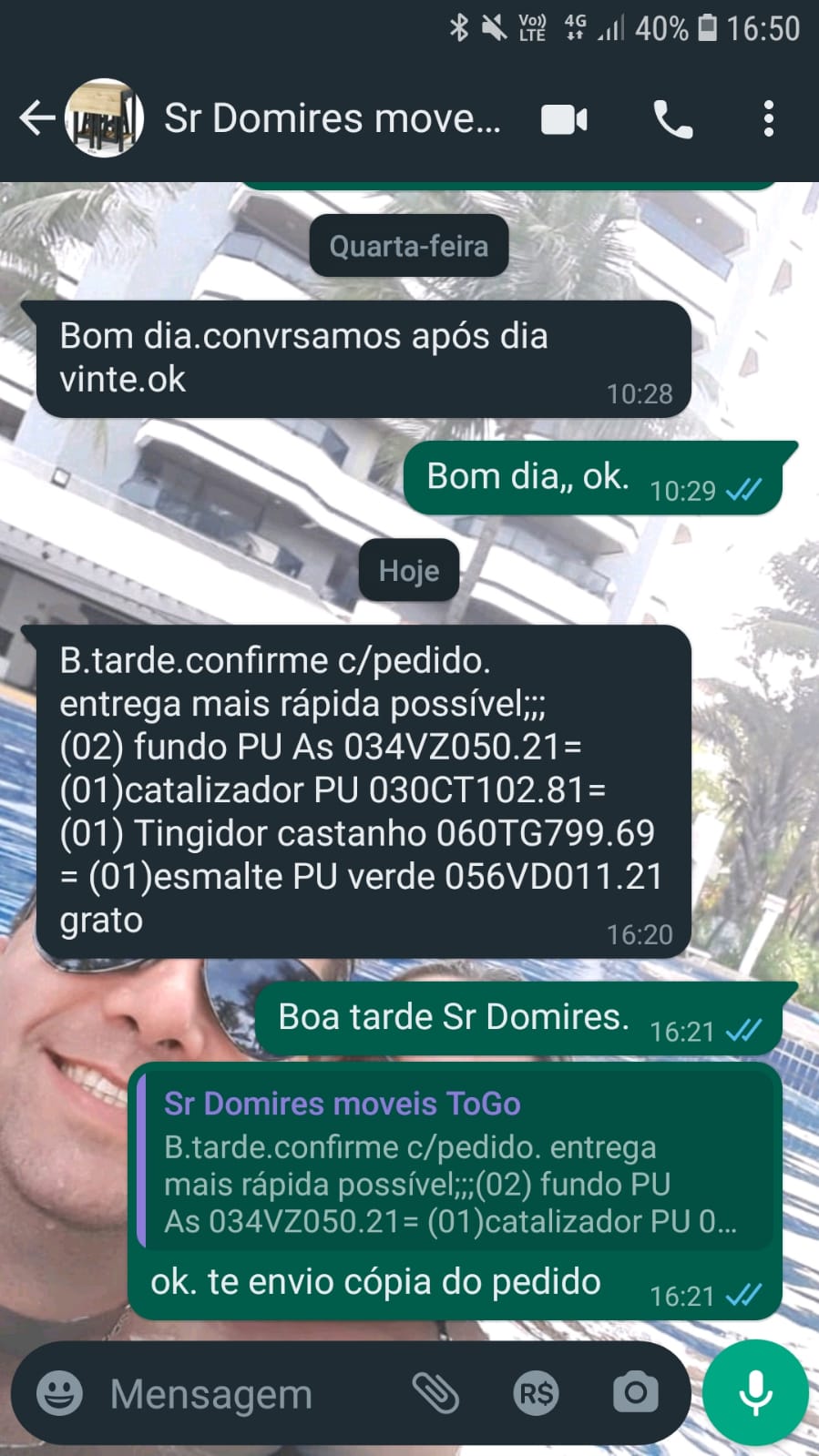Focus the Mensagem text field

click(x=246, y=1393)
